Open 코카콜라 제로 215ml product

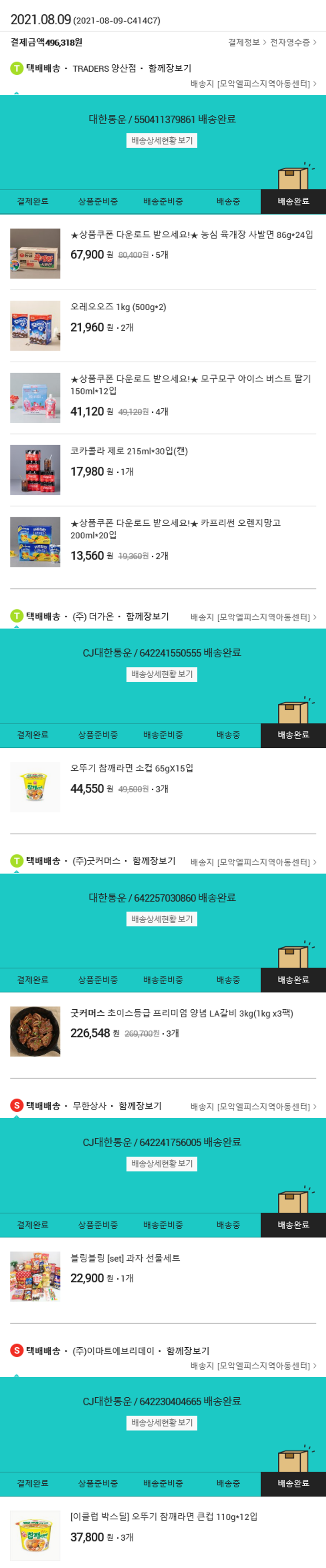coord(129,451)
